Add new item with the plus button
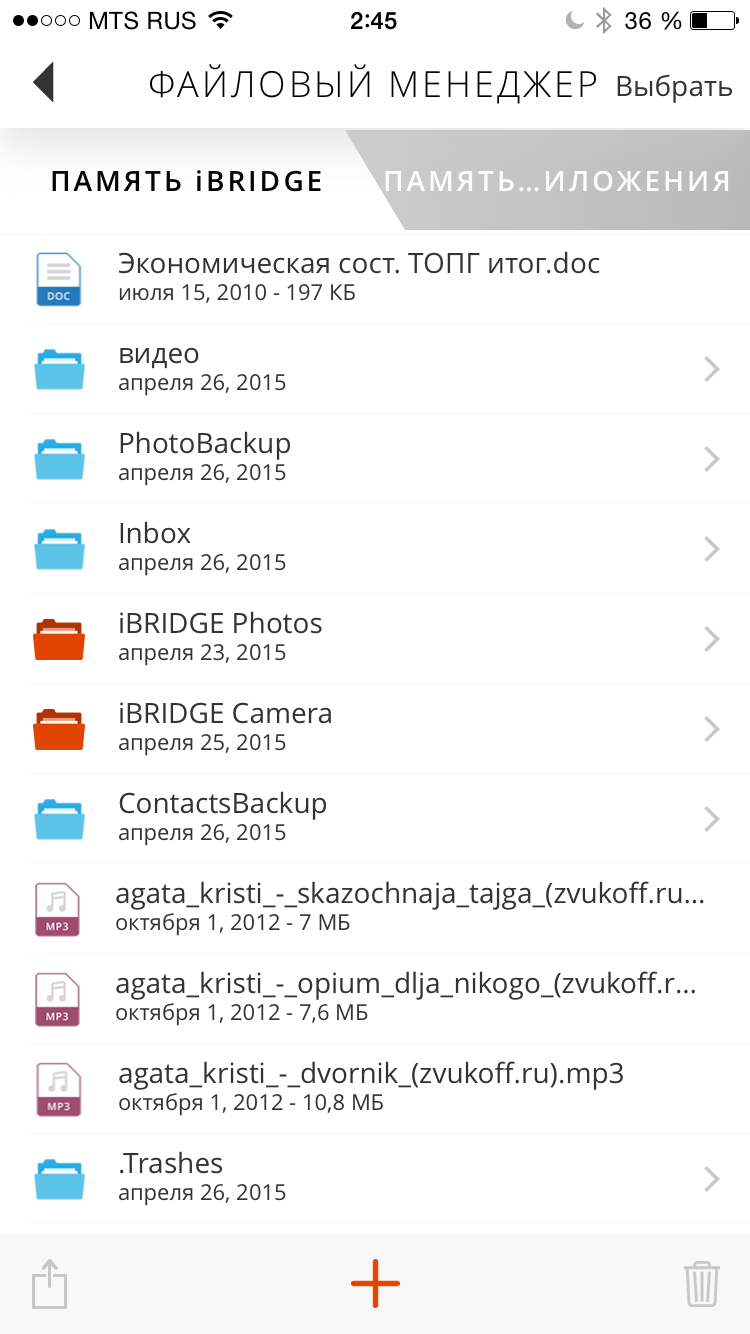The image size is (750, 1334). point(375,1283)
